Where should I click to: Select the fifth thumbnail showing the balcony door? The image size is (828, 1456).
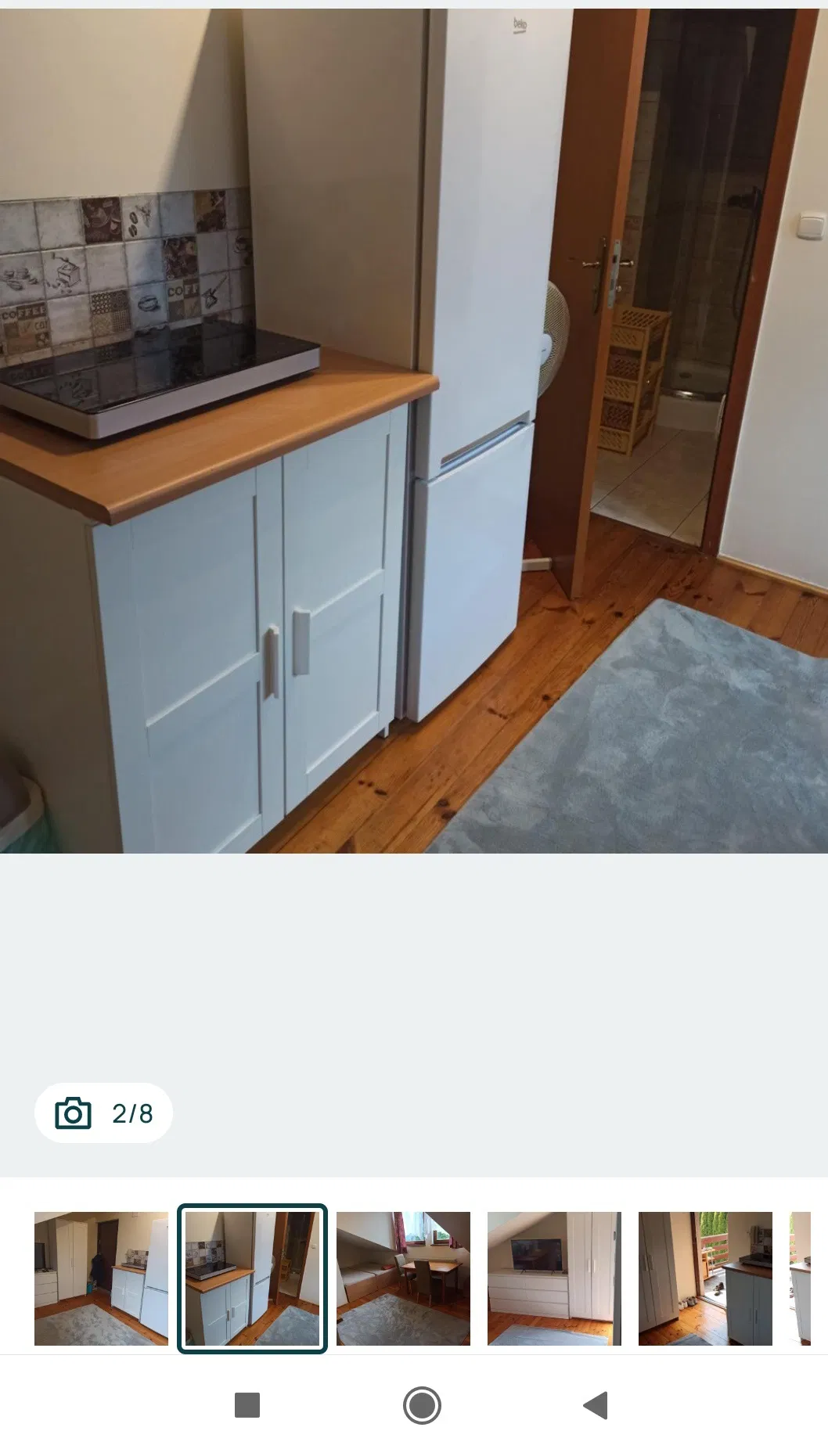tap(705, 1278)
